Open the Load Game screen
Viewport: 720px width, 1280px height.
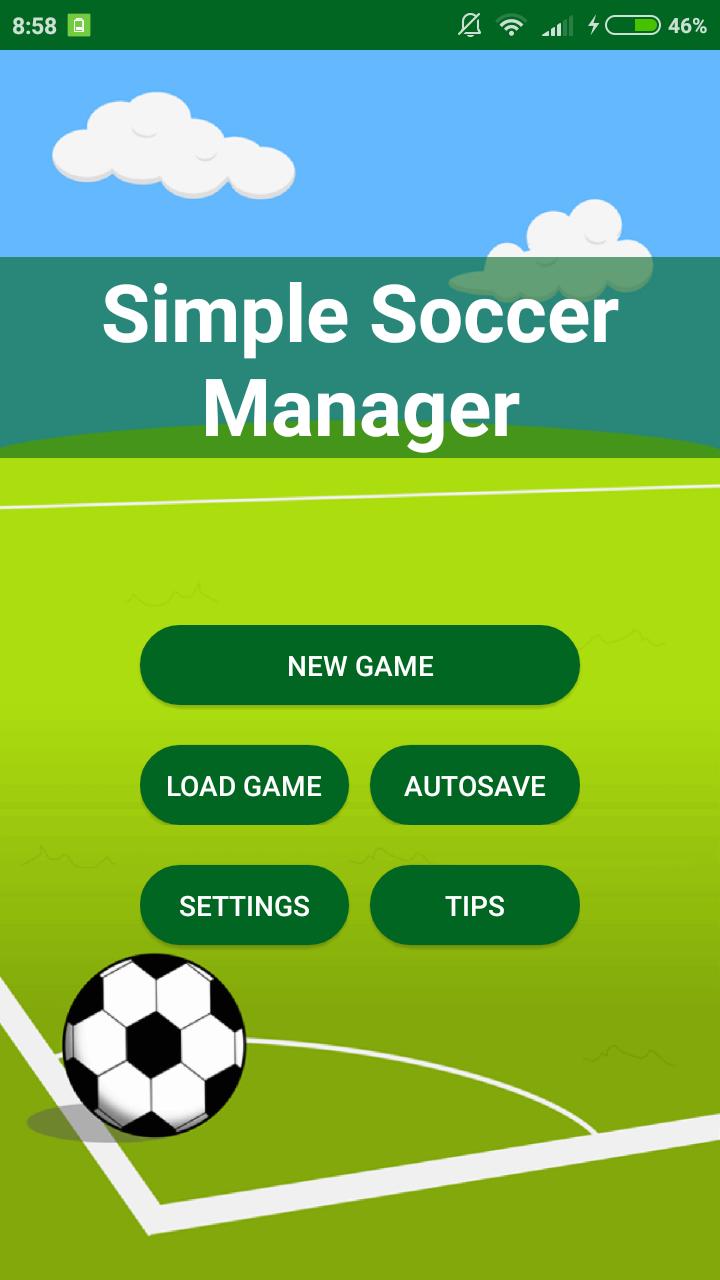(x=244, y=786)
